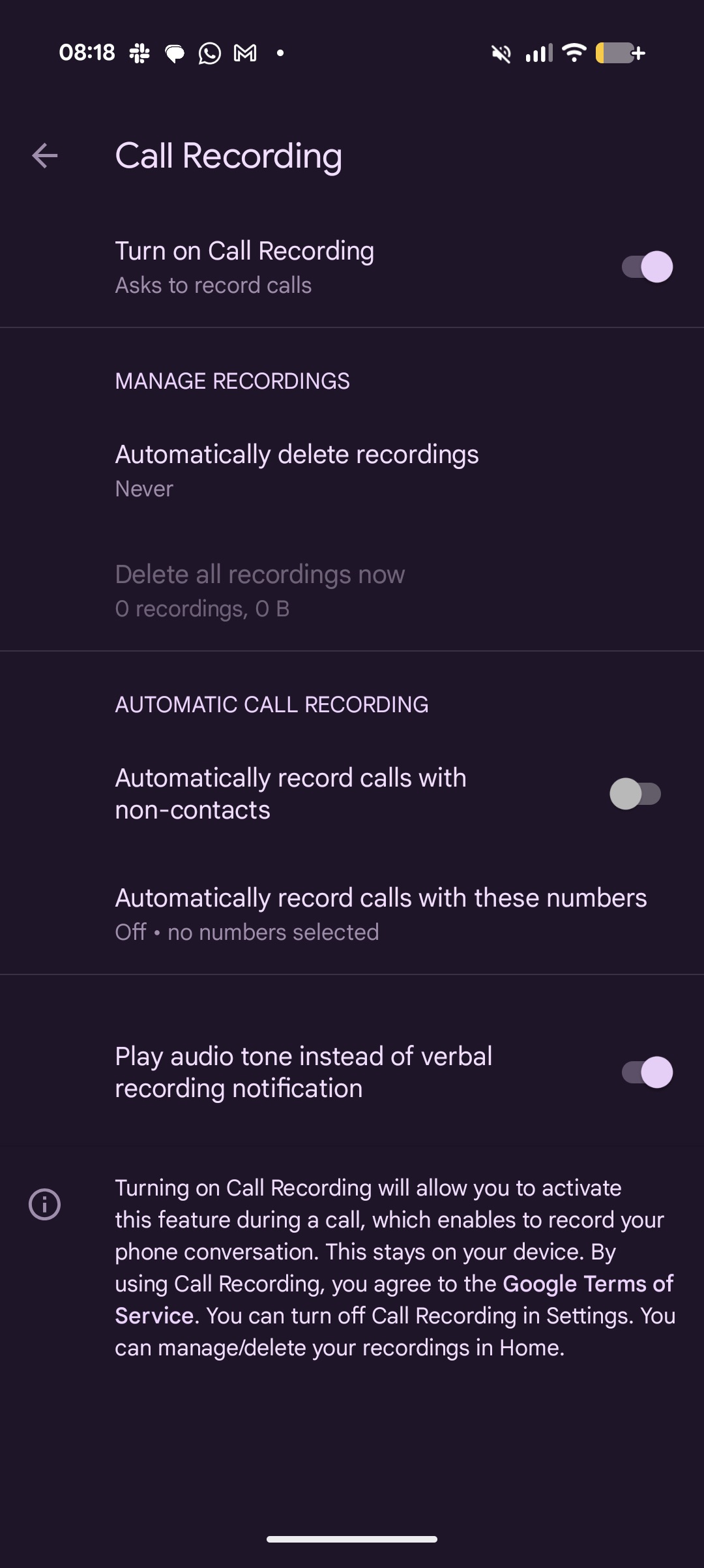Click the info icon beside the disclaimer text
Image resolution: width=704 pixels, height=1568 pixels.
pos(44,1205)
